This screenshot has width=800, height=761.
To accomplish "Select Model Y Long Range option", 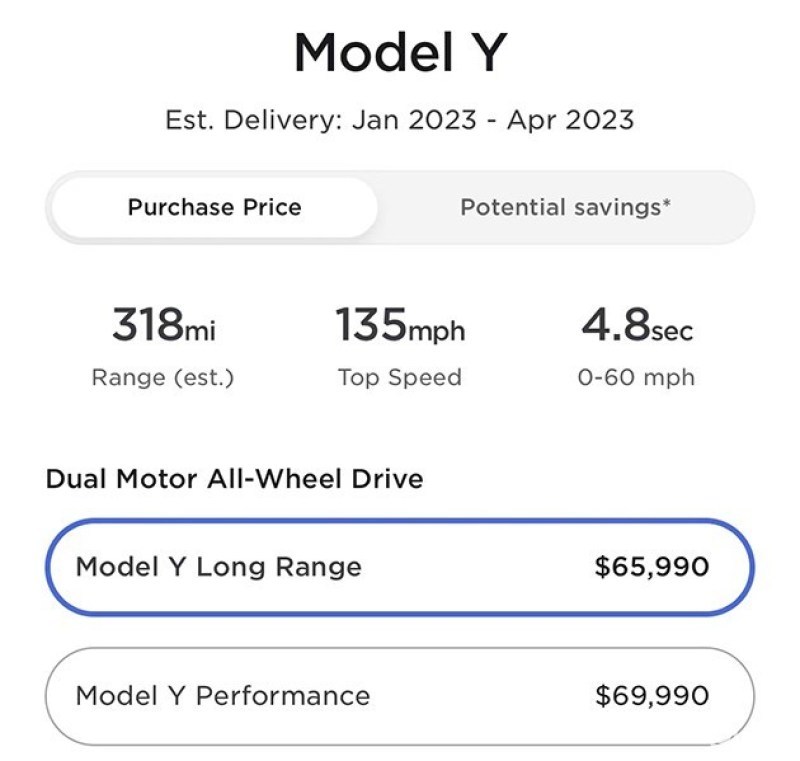I will point(399,567).
